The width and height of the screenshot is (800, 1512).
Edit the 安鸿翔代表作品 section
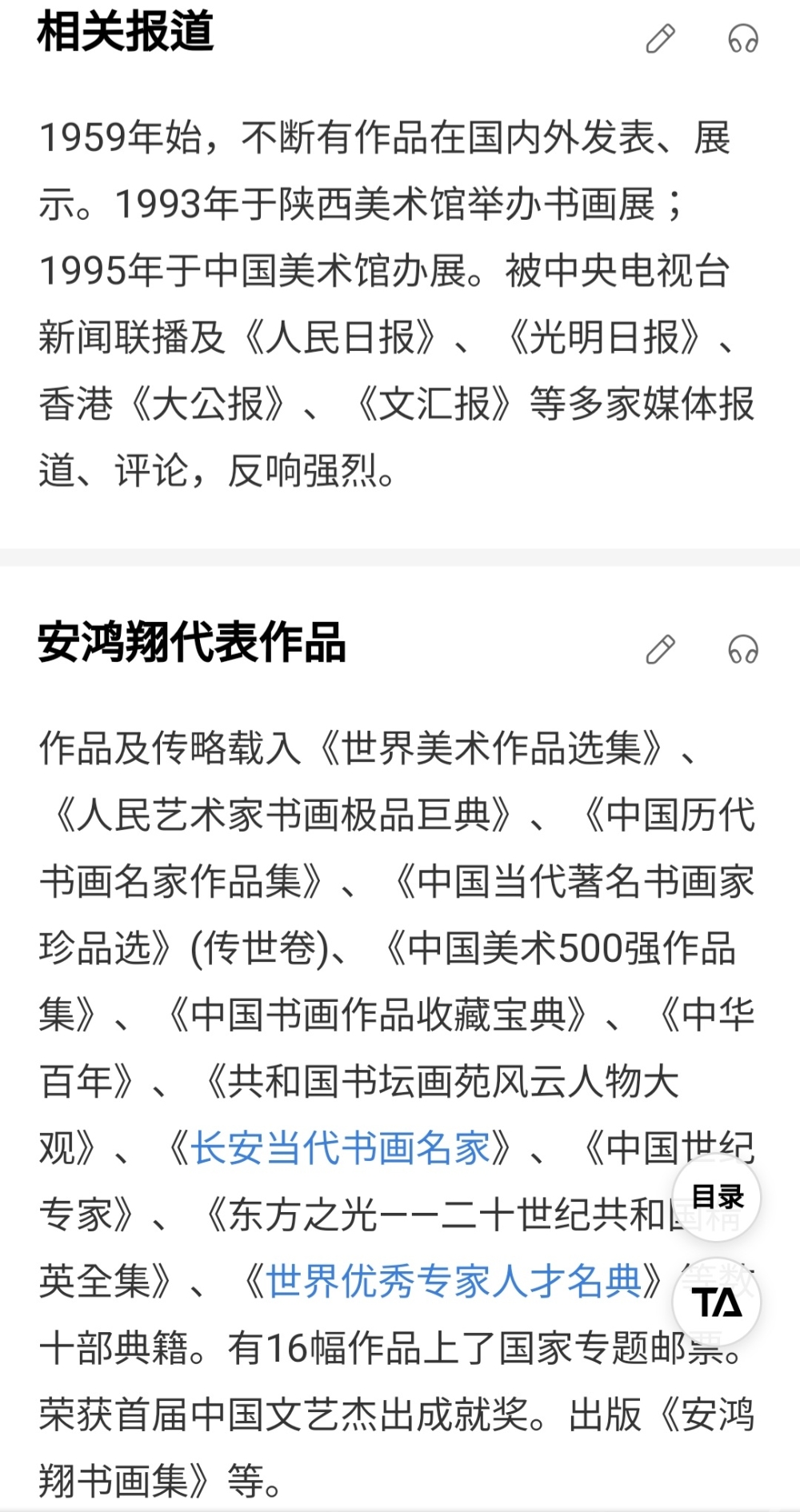[x=660, y=649]
